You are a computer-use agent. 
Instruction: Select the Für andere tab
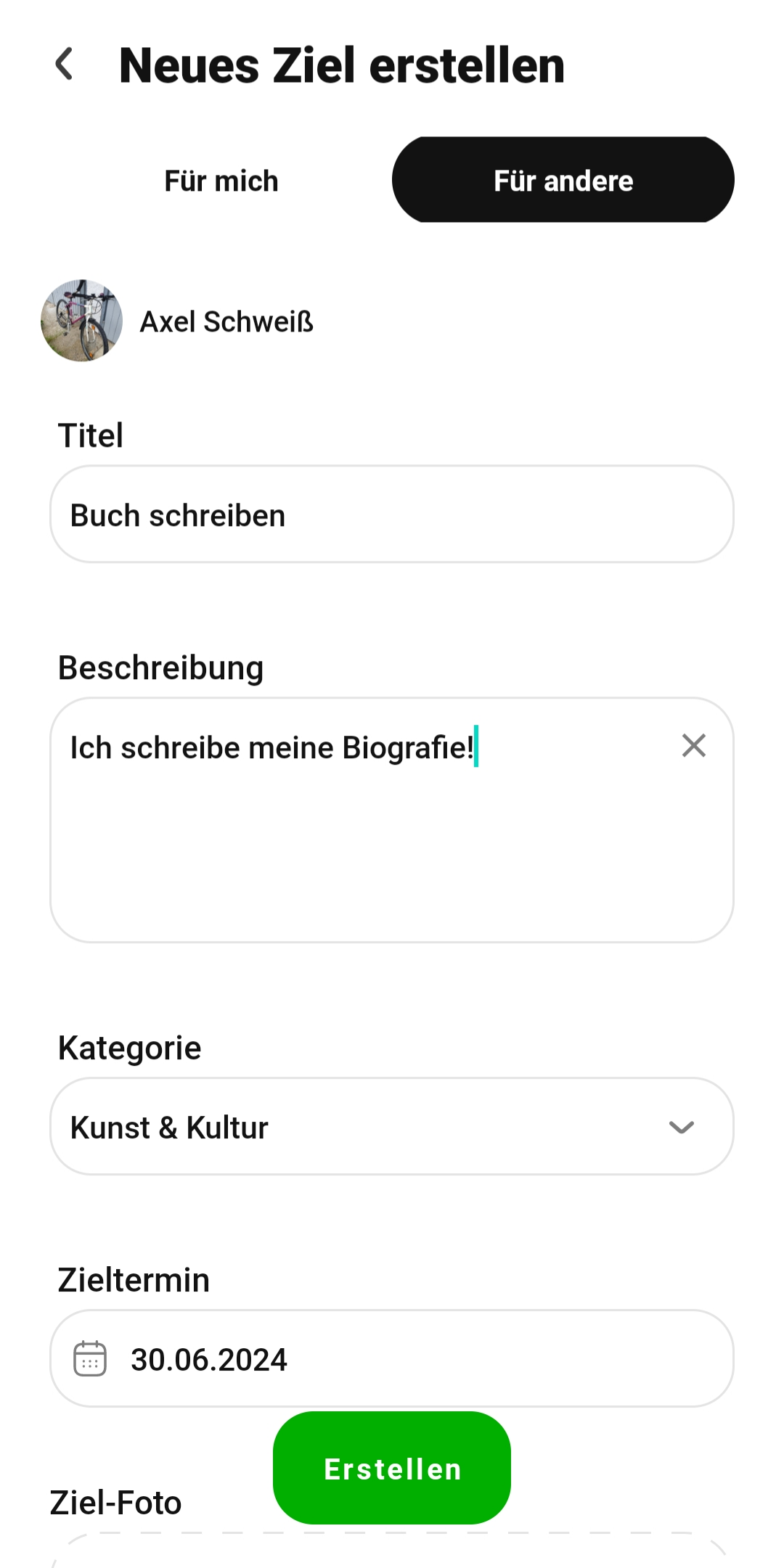[563, 181]
